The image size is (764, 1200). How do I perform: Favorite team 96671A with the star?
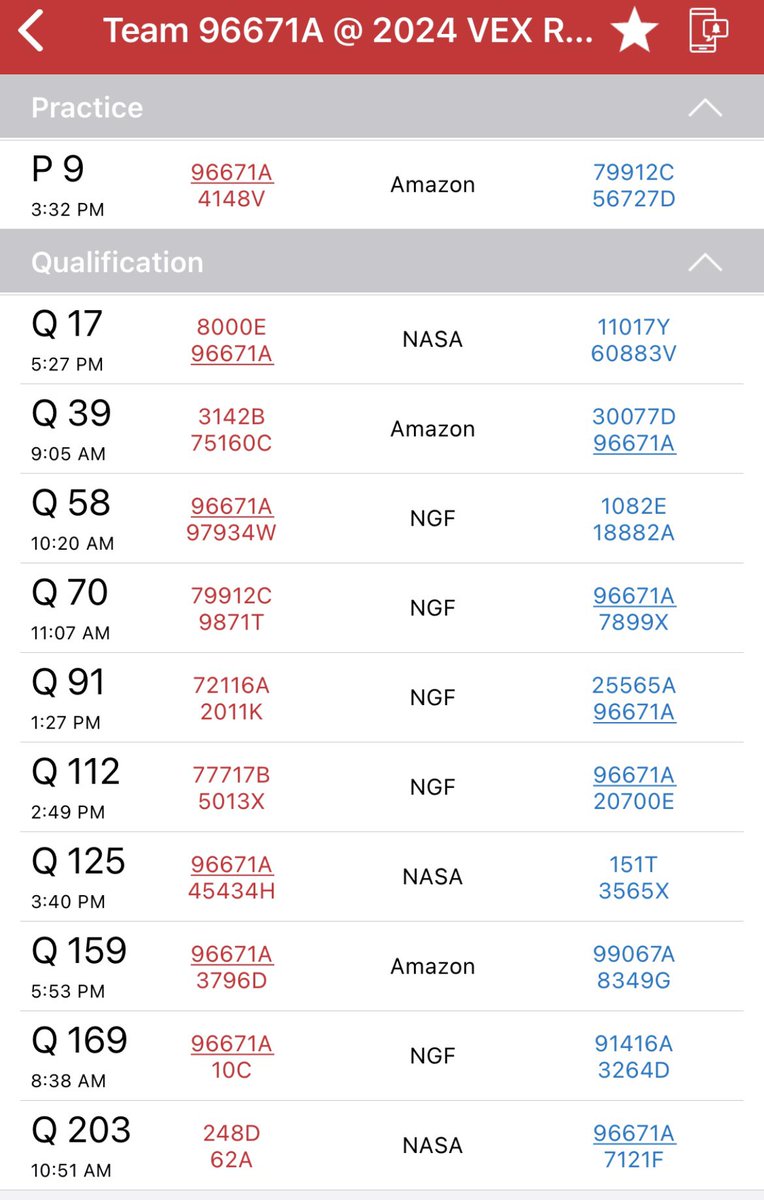click(635, 32)
